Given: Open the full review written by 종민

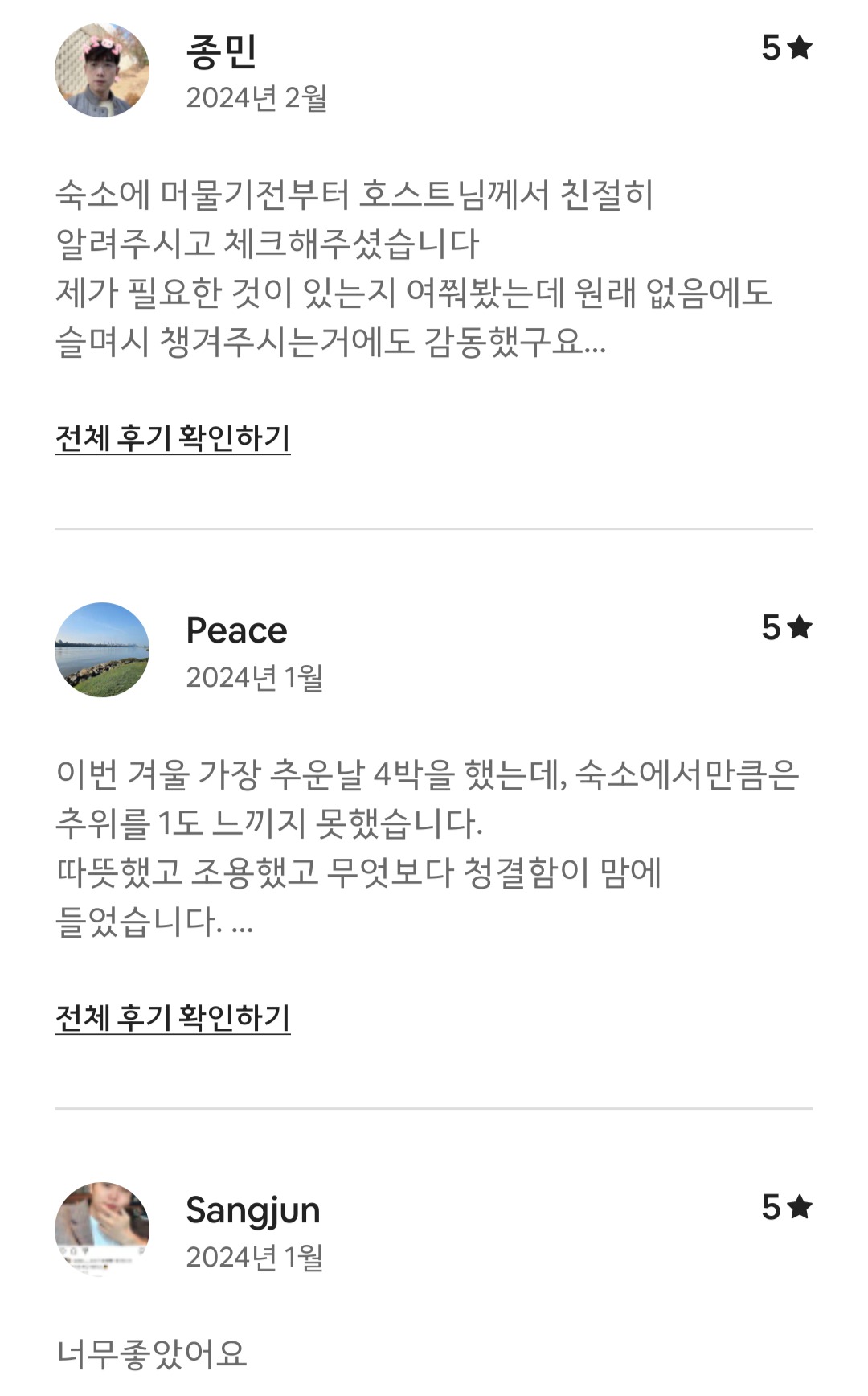Looking at the screenshot, I should [x=172, y=438].
